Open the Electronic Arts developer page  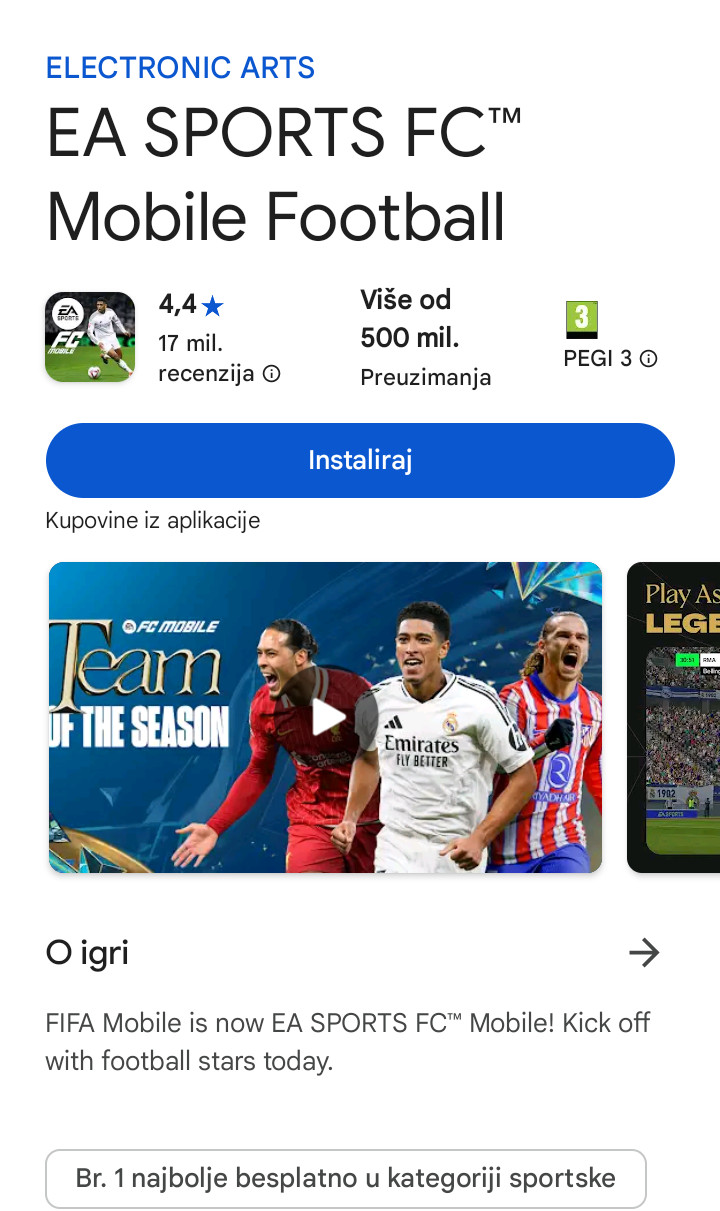(x=180, y=68)
